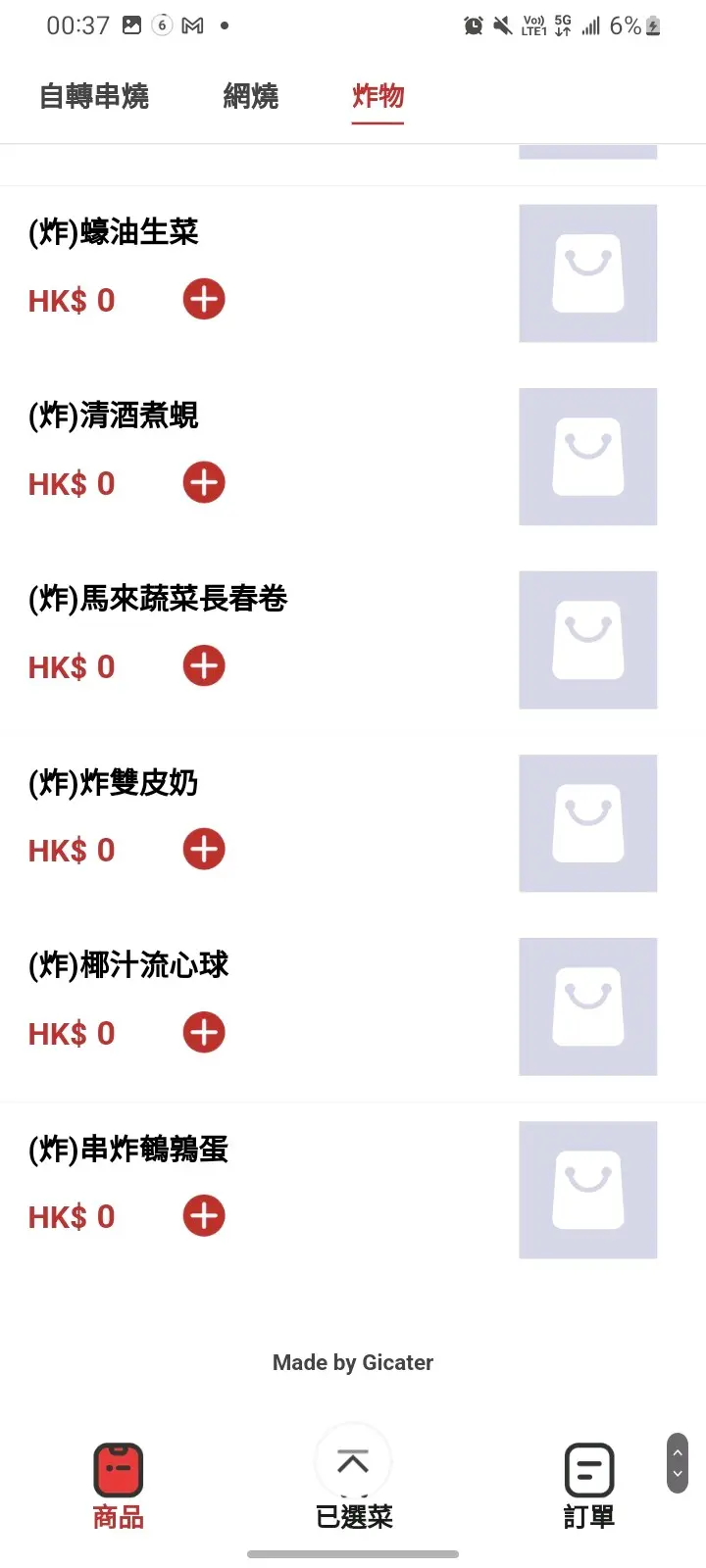Add (炸)椰汁流心球 to the order
The image size is (706, 1568).
(204, 1033)
